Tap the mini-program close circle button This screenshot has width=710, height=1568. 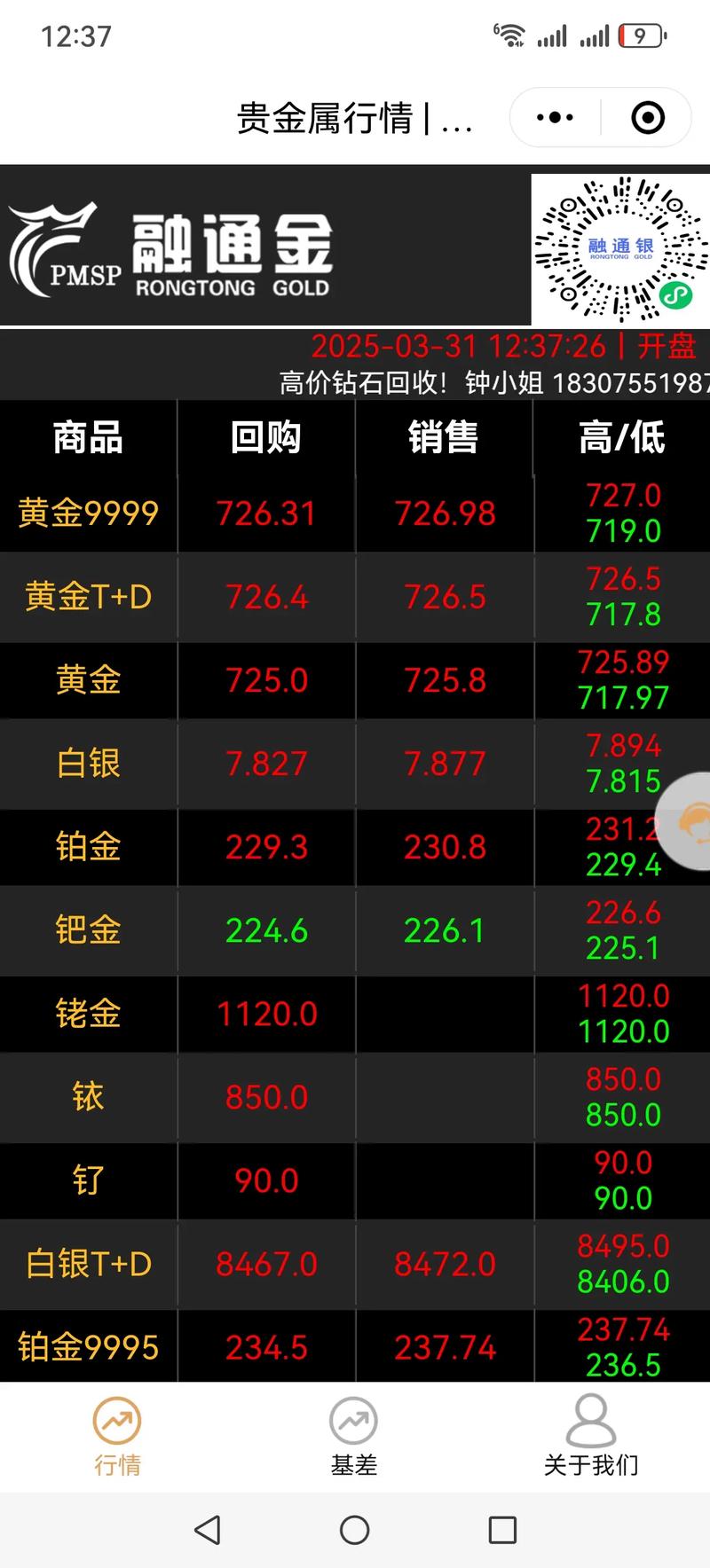coord(647,116)
